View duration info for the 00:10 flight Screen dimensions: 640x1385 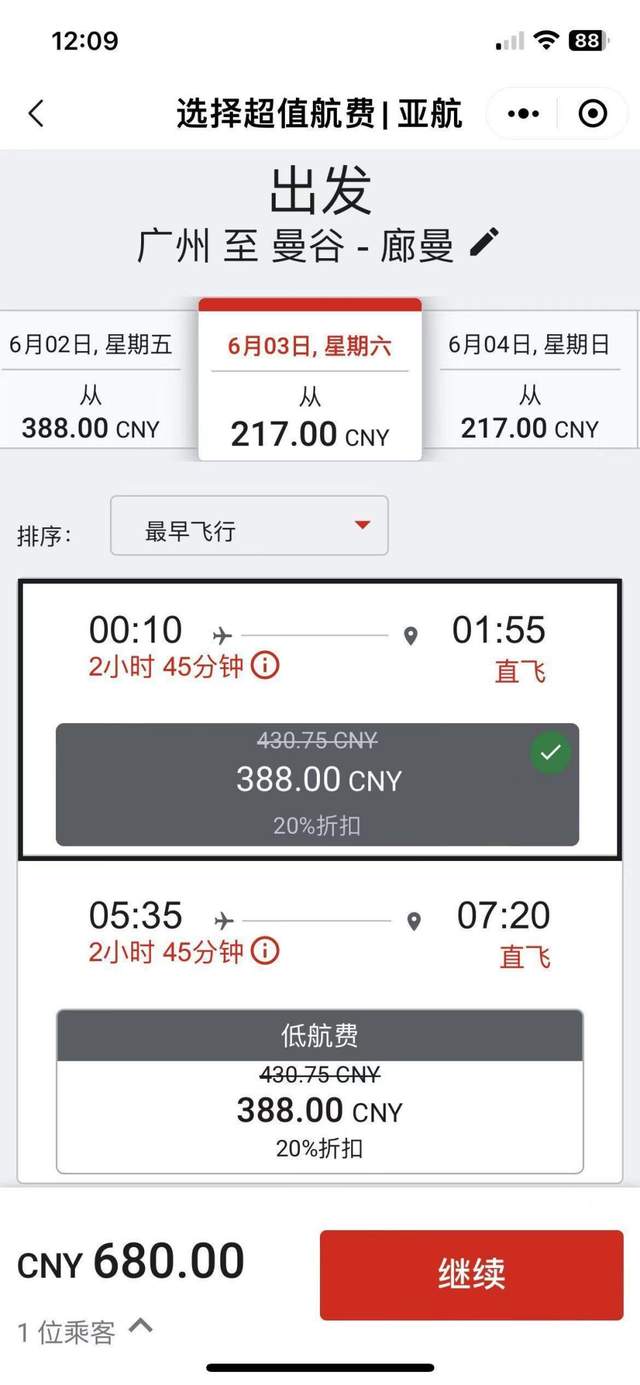(x=265, y=666)
